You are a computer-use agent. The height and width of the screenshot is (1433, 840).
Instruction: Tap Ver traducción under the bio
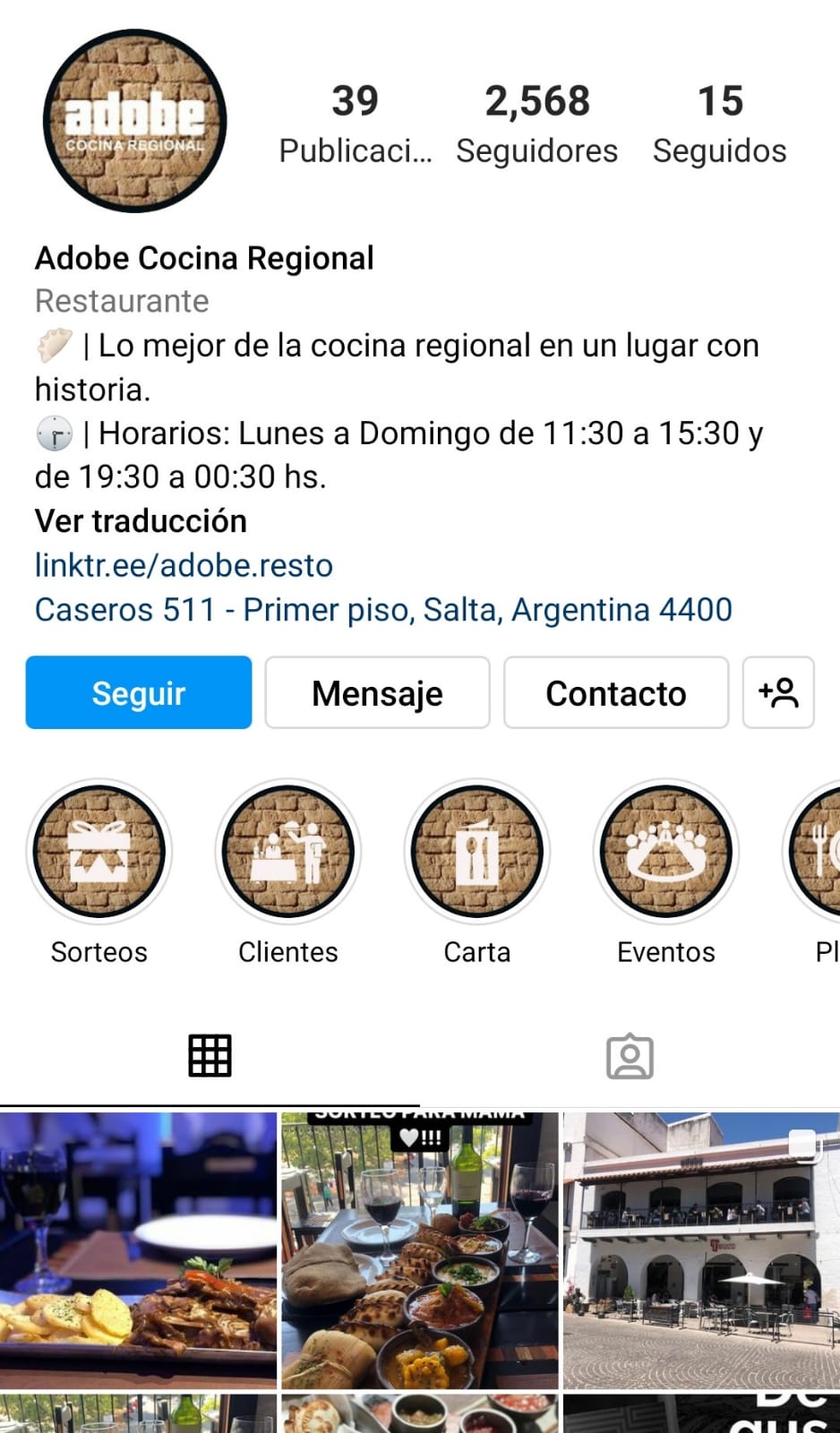tap(141, 521)
